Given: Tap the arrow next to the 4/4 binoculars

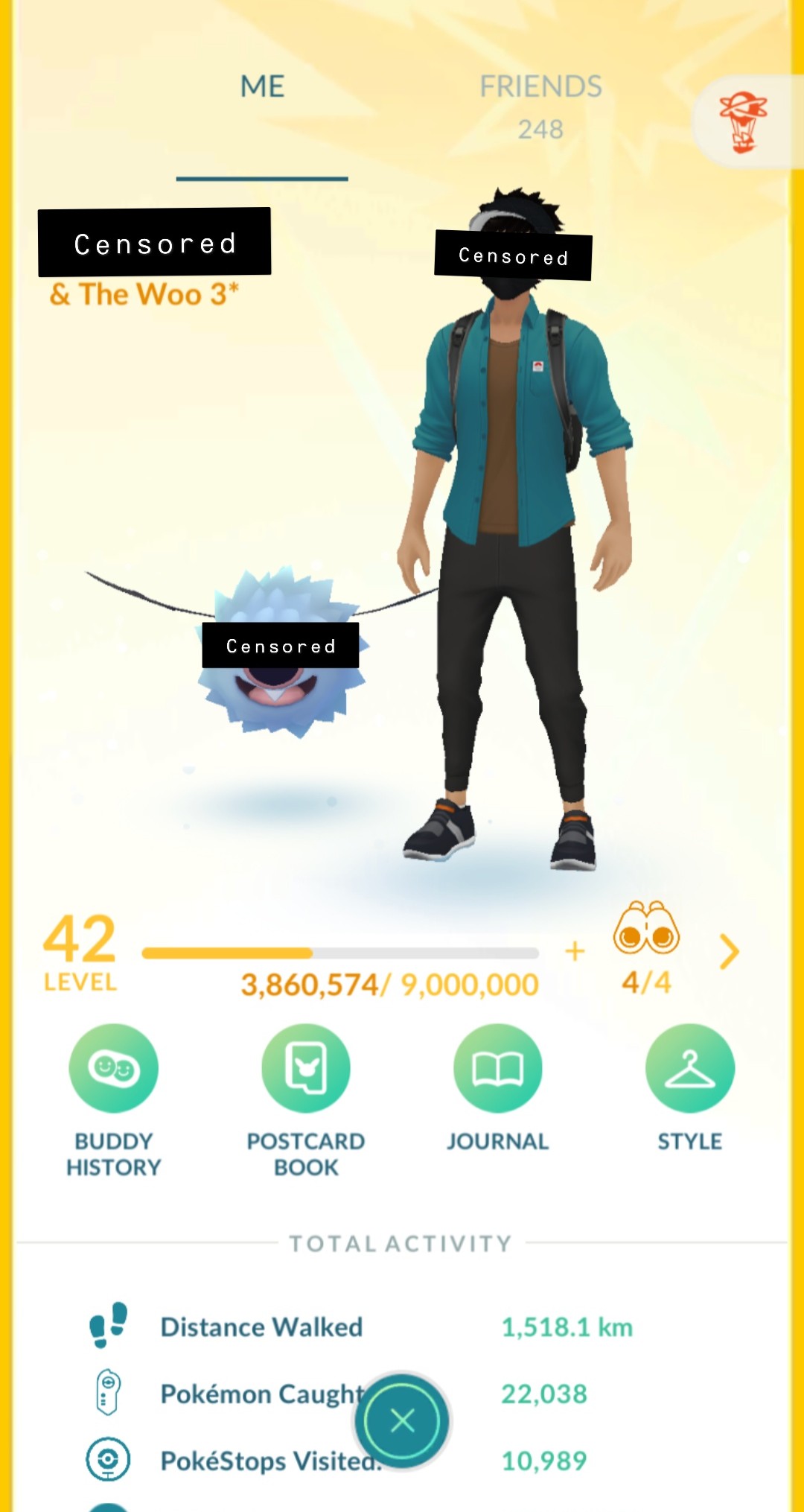Looking at the screenshot, I should [x=730, y=951].
